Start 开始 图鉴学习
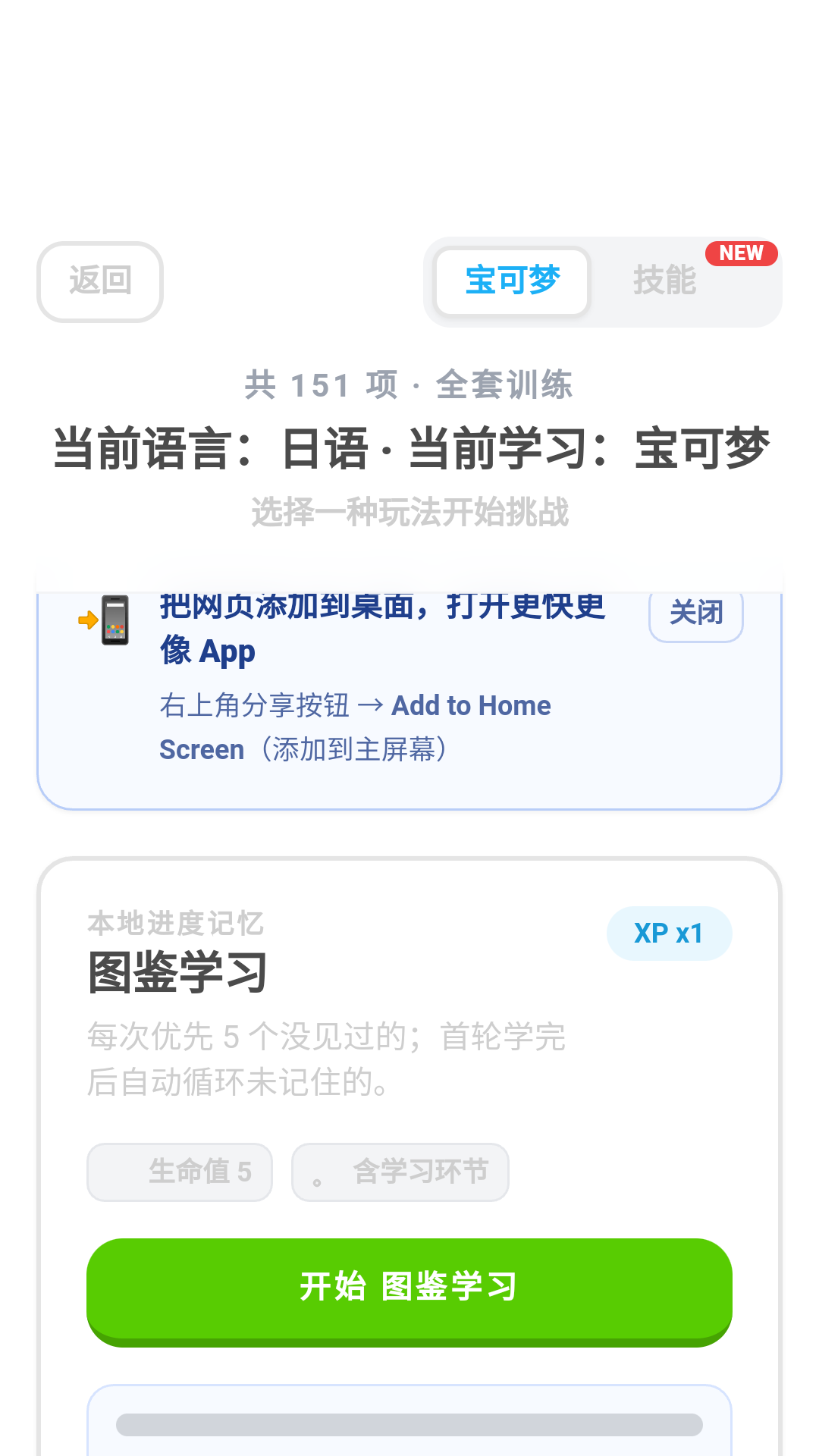This screenshot has height=1456, width=819. 409,1288
